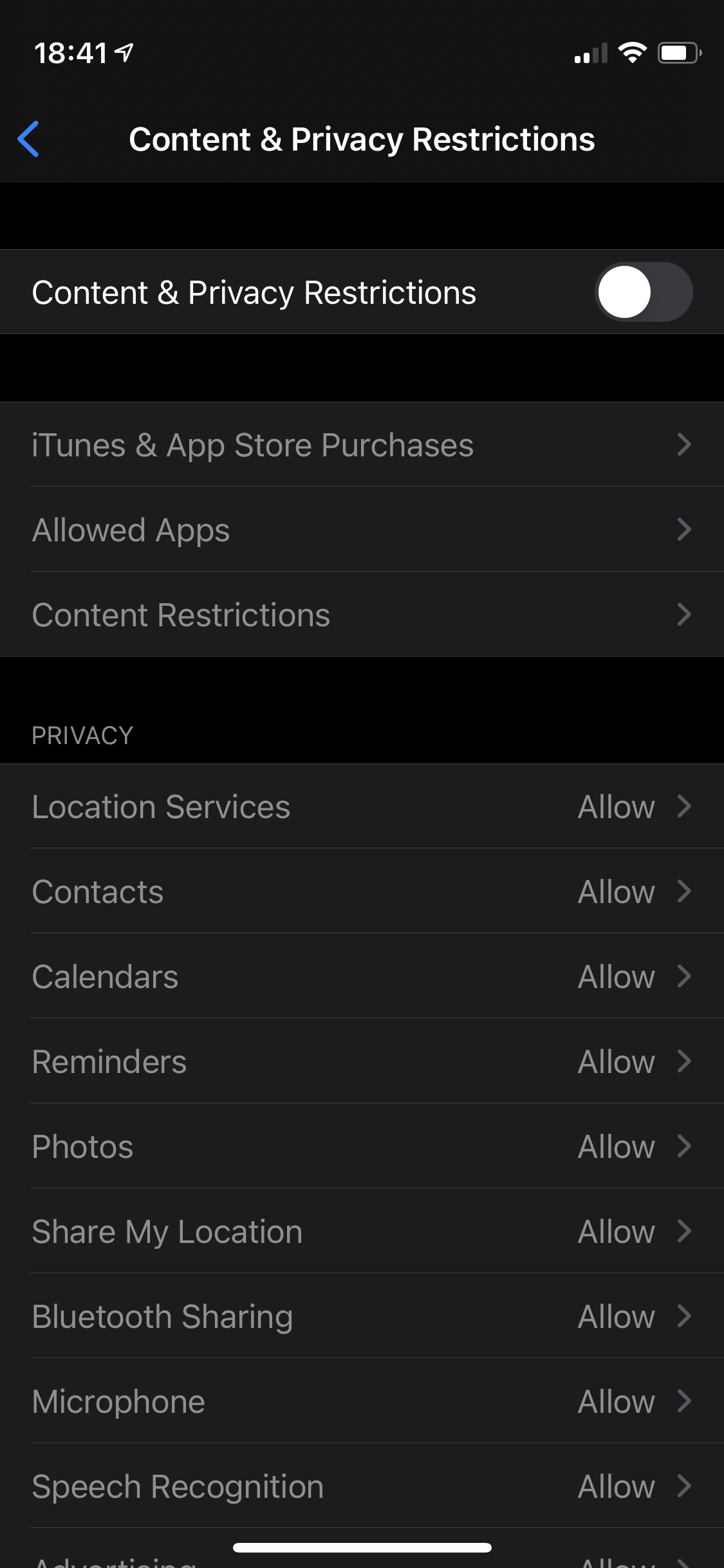Open Photos privacy setting
Viewport: 724px width, 1568px height.
(362, 1146)
